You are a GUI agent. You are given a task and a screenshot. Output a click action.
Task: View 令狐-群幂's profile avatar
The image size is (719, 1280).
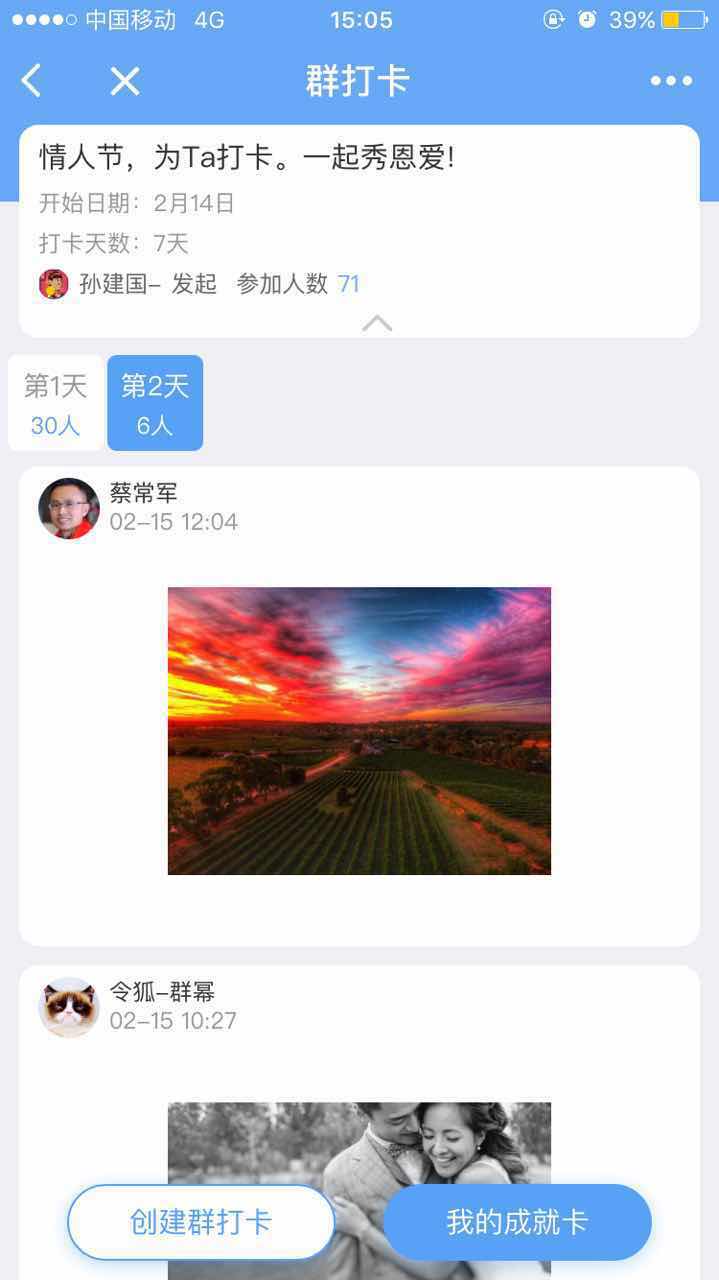click(x=69, y=1007)
